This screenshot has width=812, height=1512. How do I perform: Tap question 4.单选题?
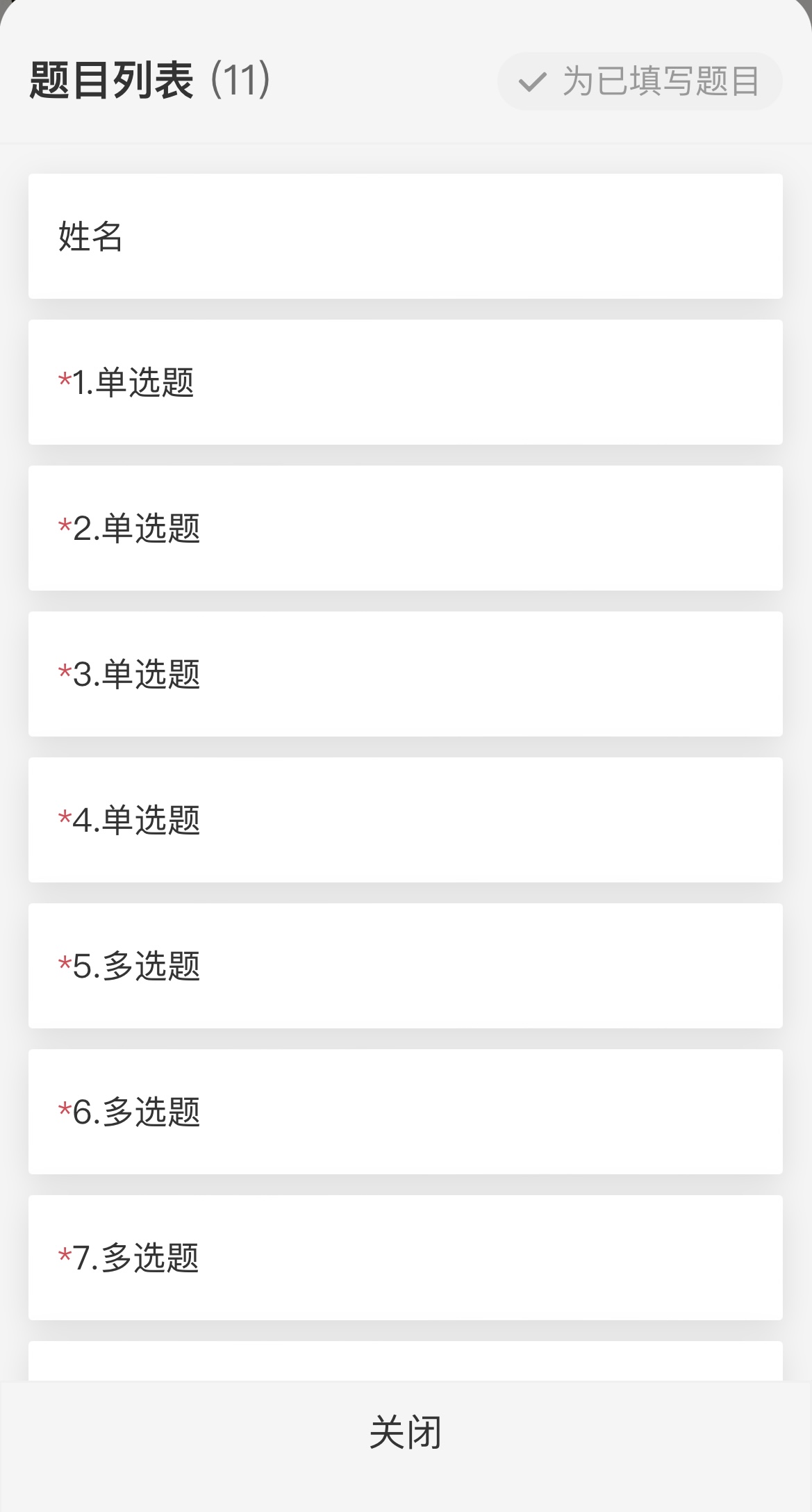pyautogui.click(x=405, y=820)
